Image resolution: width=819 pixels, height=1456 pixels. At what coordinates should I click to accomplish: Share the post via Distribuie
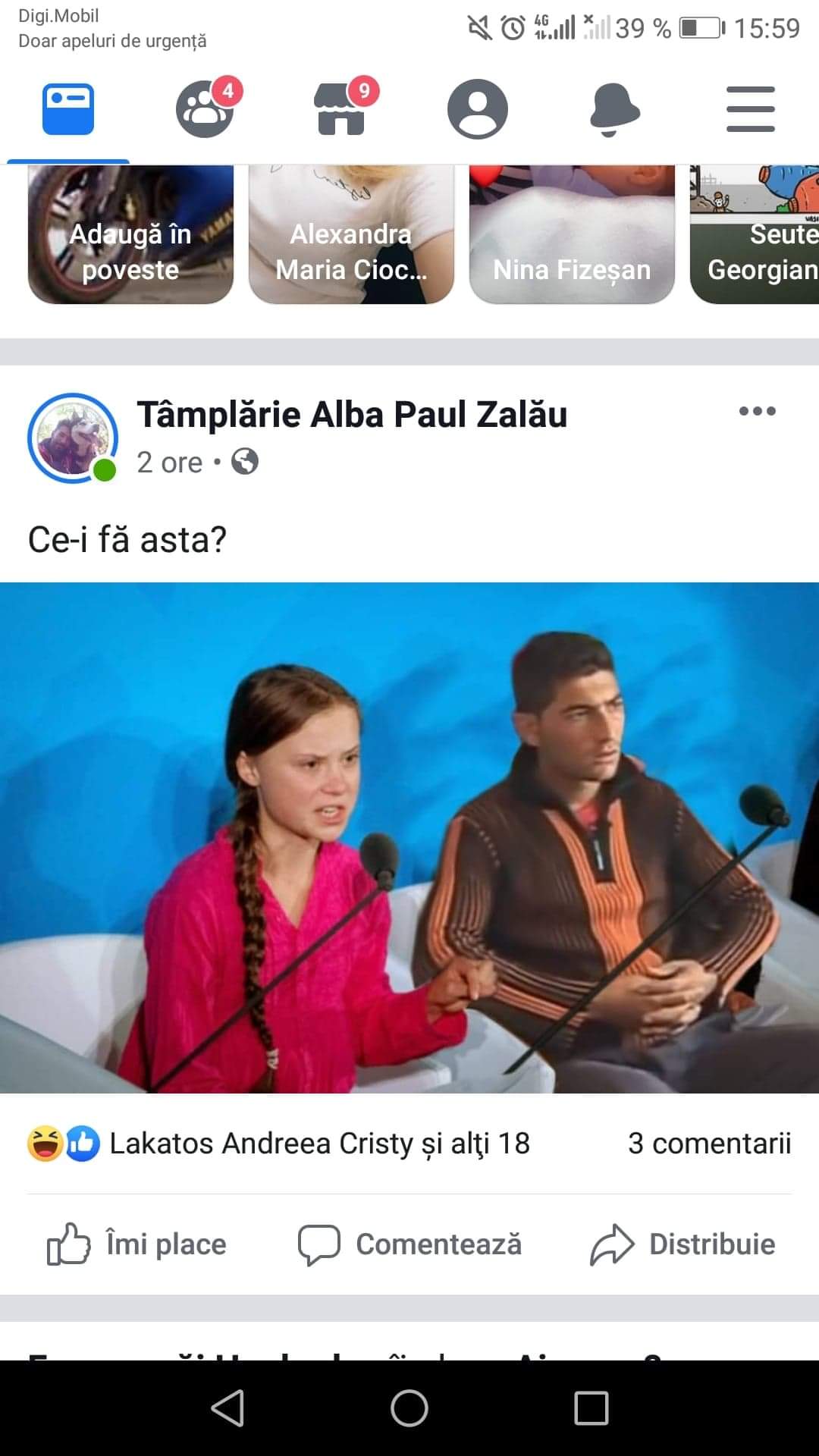pos(682,1244)
